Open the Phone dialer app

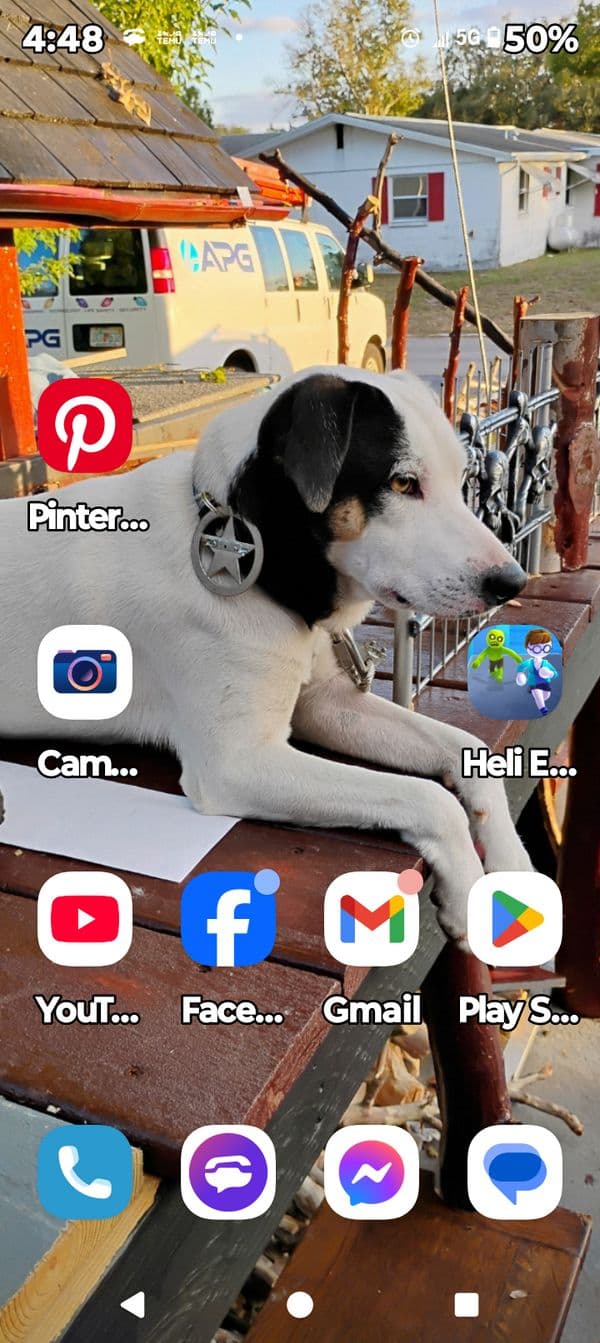click(85, 1172)
